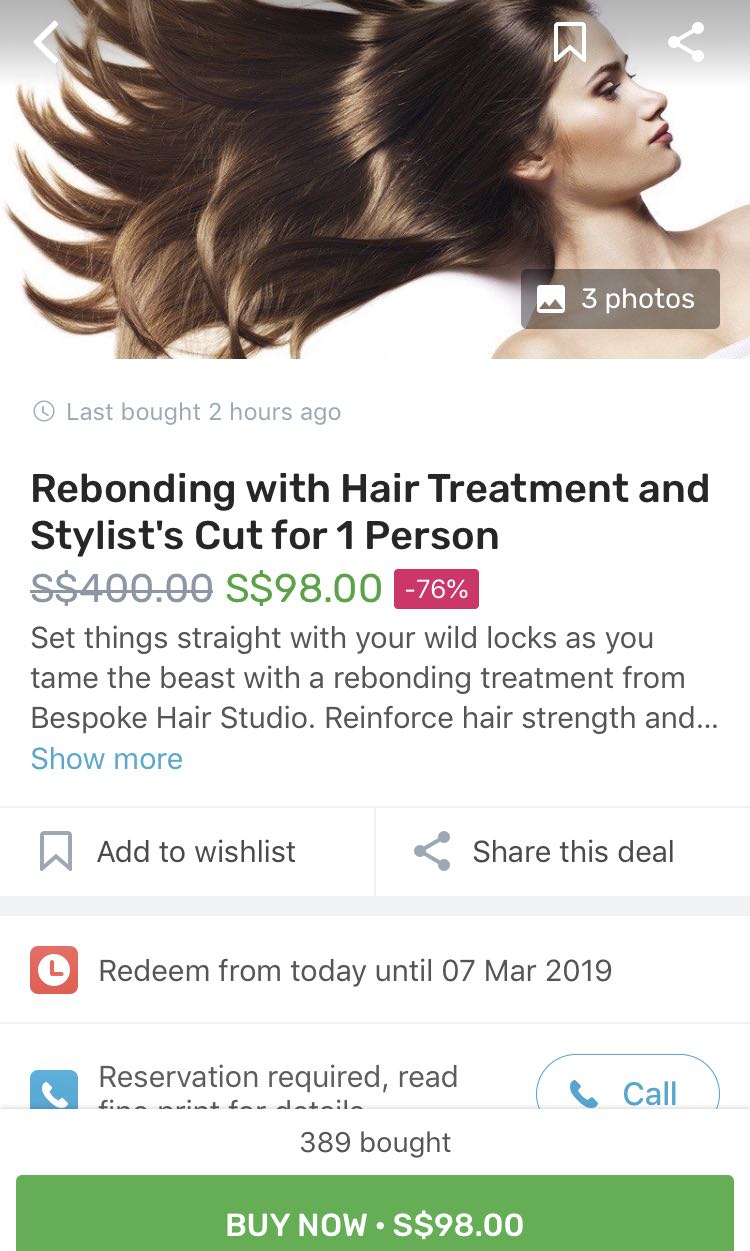Tap the back arrow icon
Viewport: 750px width, 1251px height.
(x=46, y=42)
